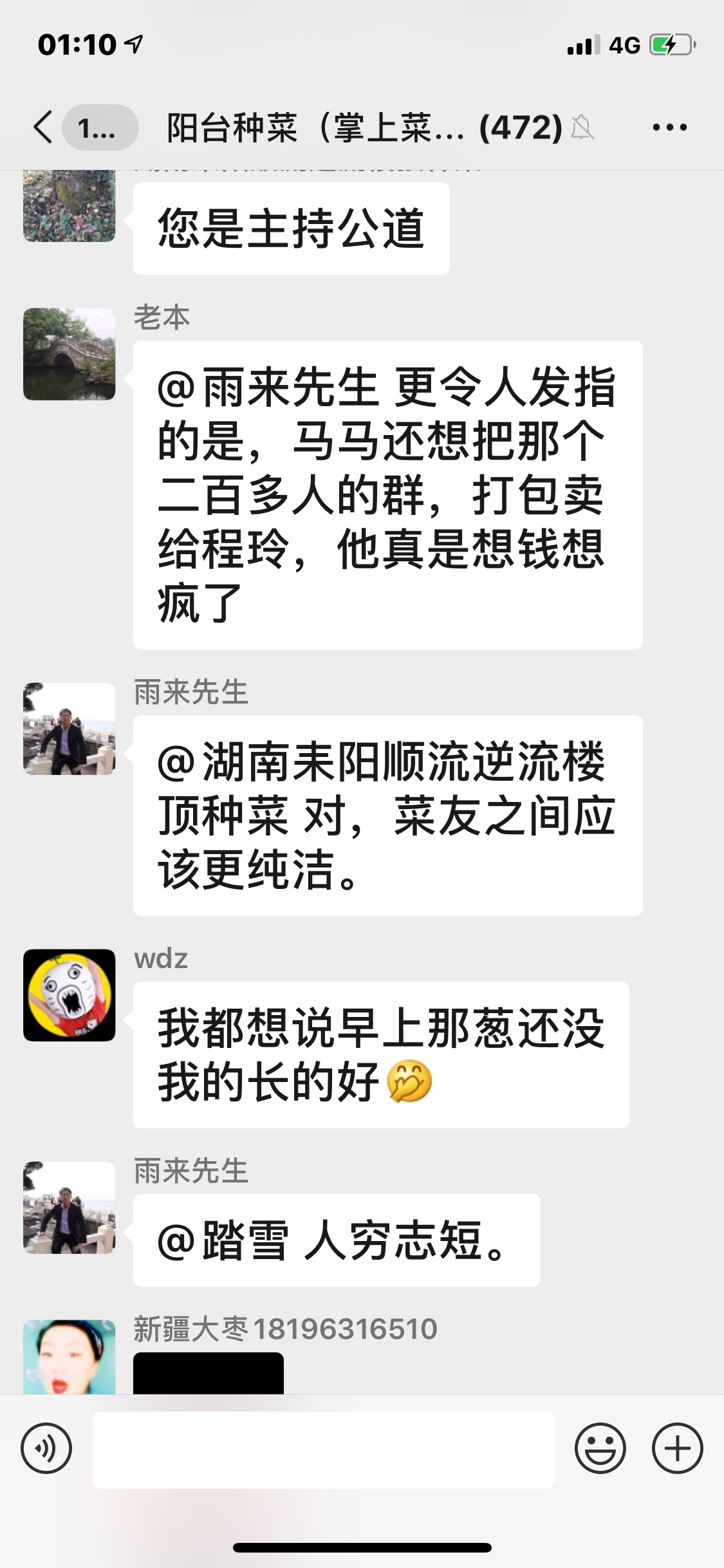Tap avatar beside 您是主持公道 message
This screenshot has width=724, height=1568.
coord(70,206)
